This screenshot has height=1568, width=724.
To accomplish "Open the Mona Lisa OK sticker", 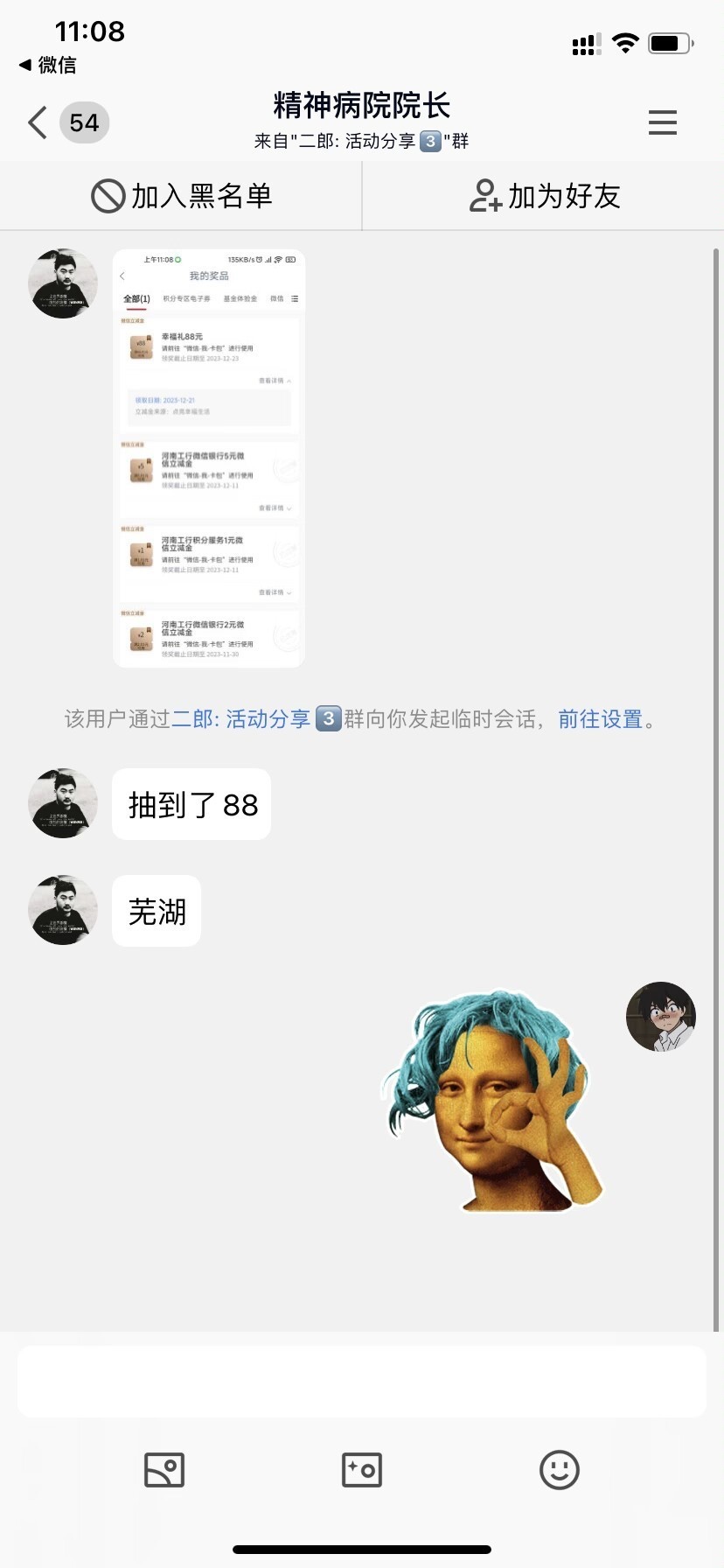I will pos(492,1101).
